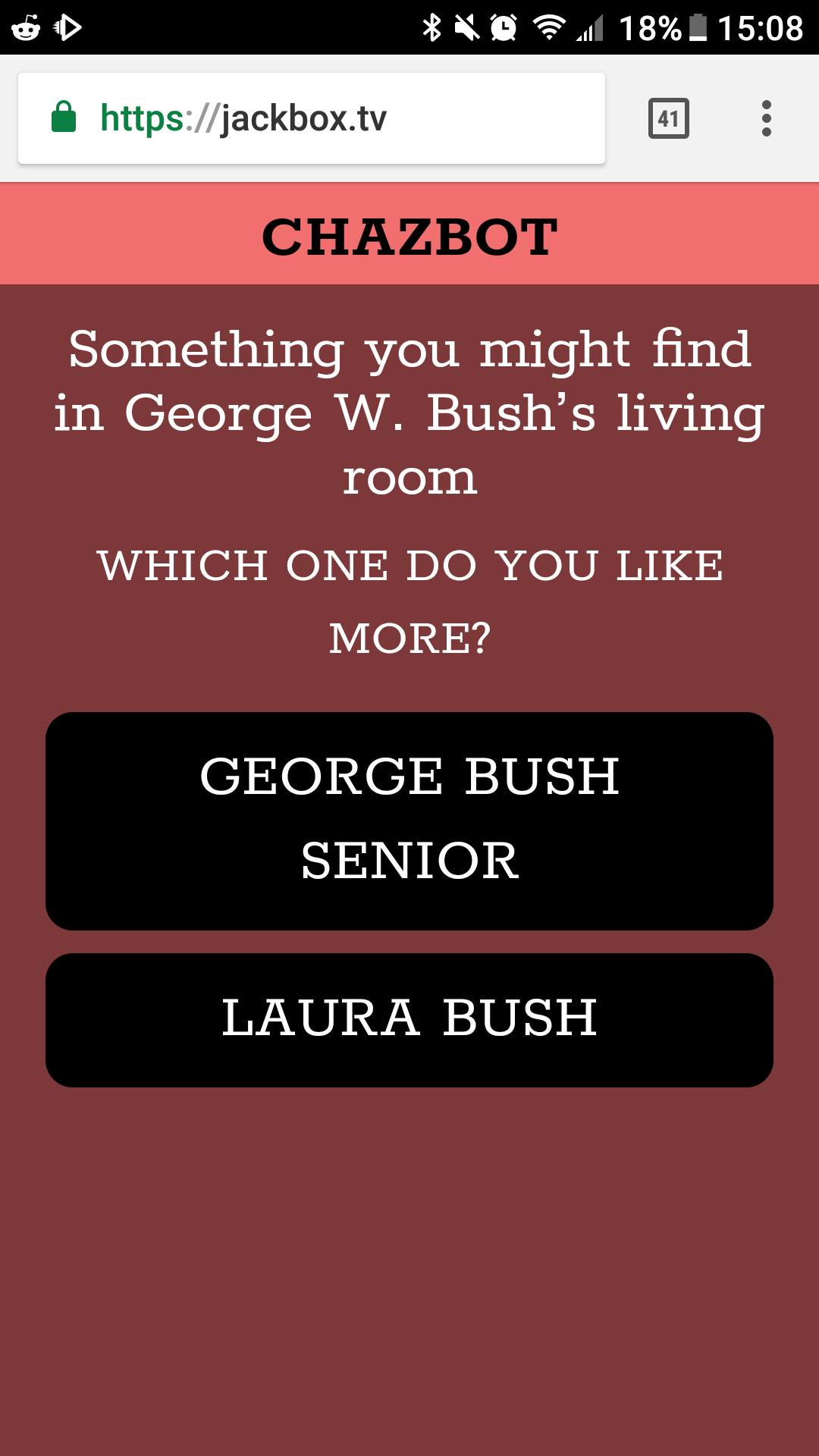
Task: Tap the jackbox.tv address bar
Action: click(x=311, y=118)
